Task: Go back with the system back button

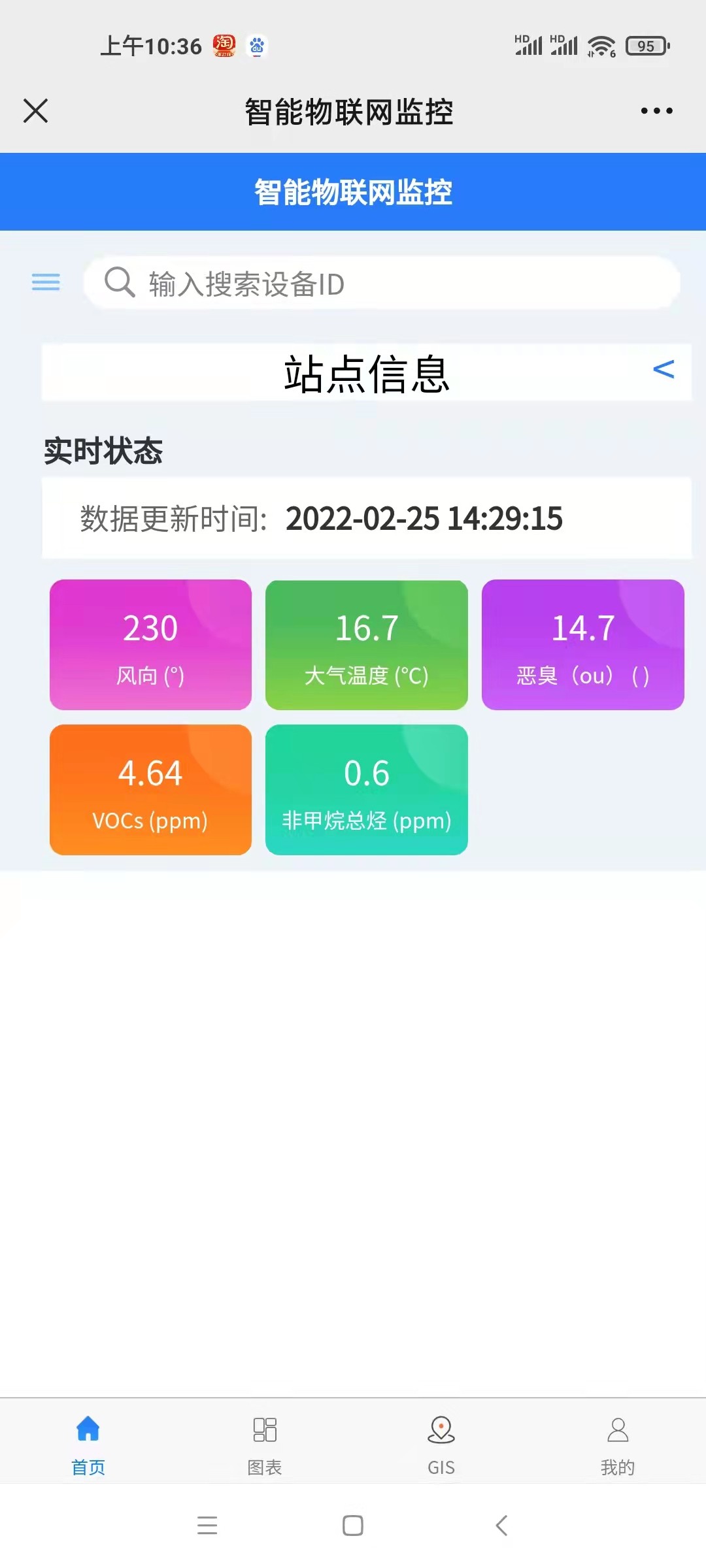Action: pyautogui.click(x=501, y=1526)
